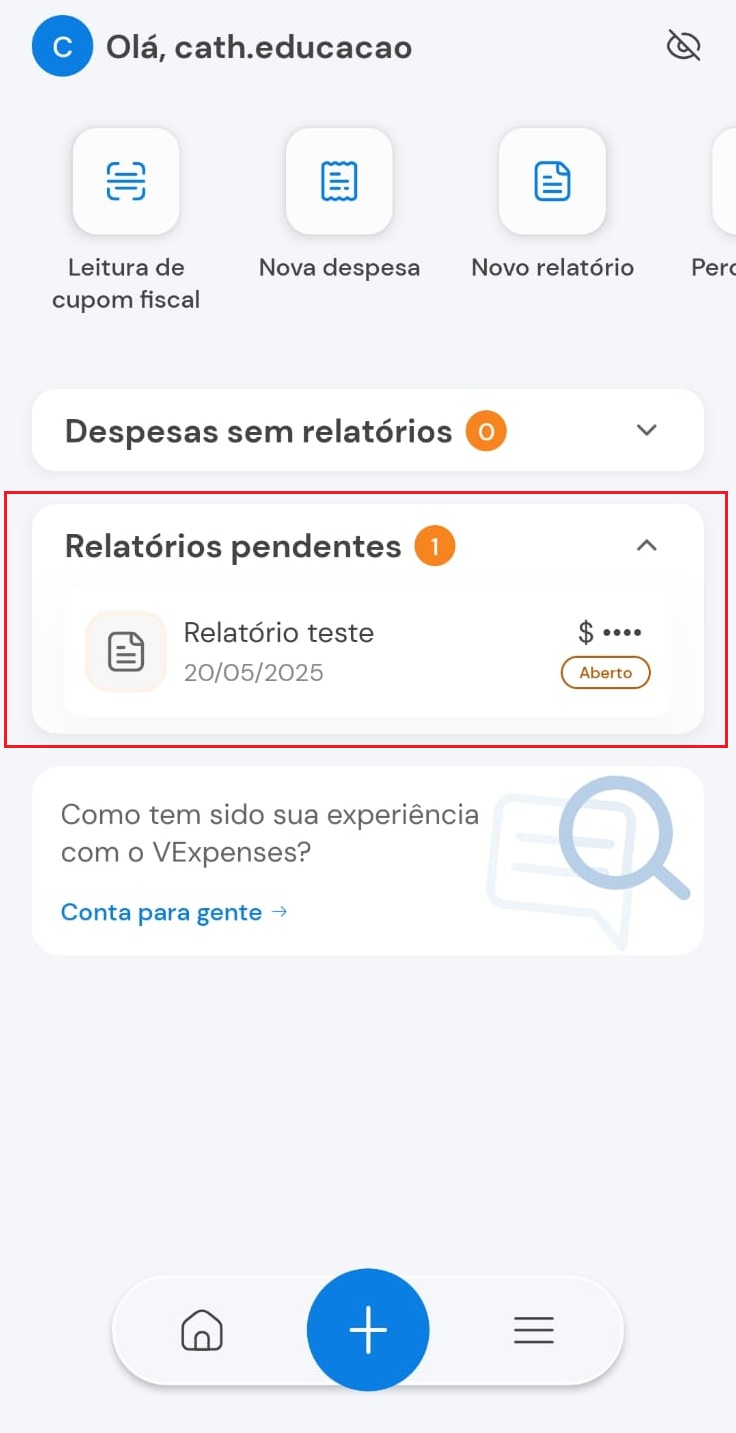This screenshot has width=736, height=1433.
Task: Start Leitura de cupom fiscal
Action: pyautogui.click(x=126, y=181)
